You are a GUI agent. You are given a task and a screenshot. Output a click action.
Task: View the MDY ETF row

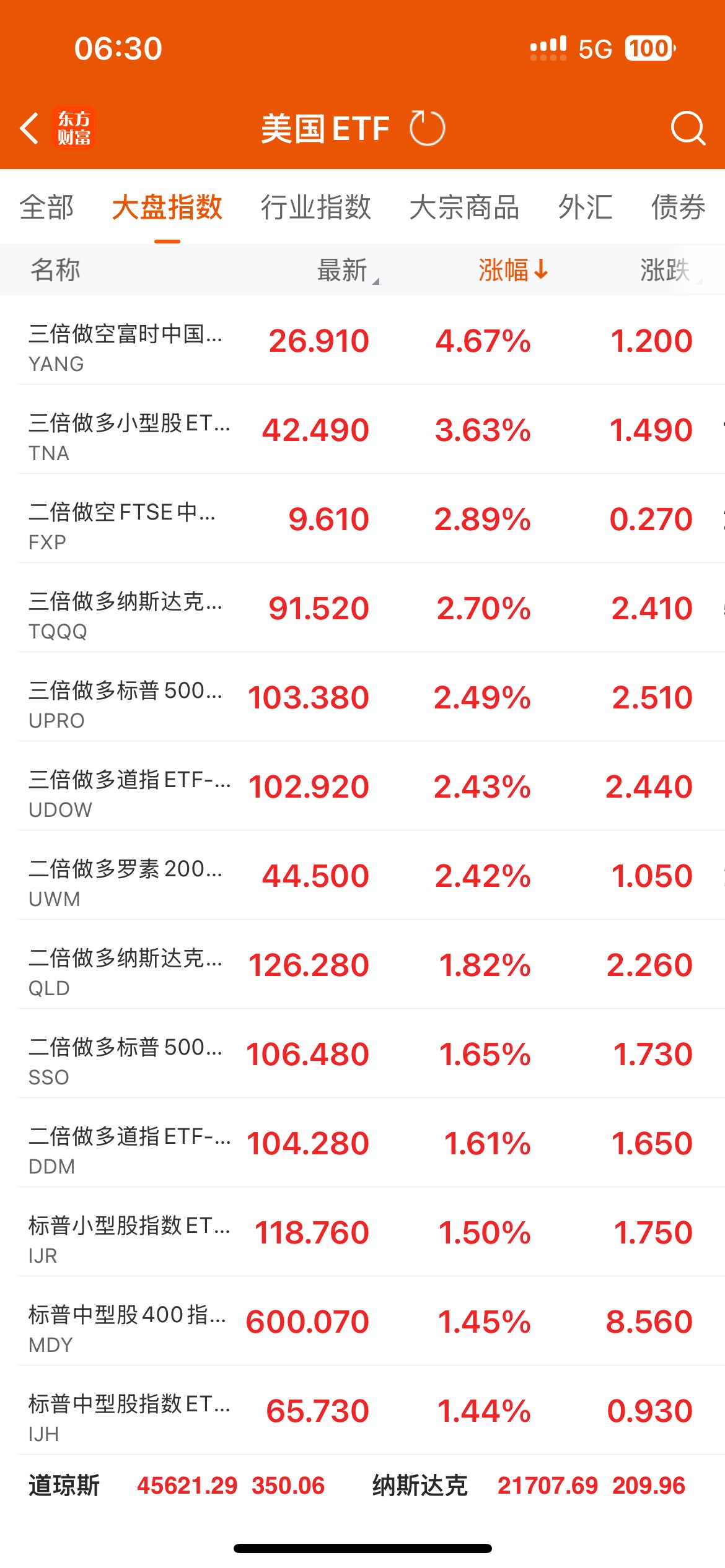tap(362, 1322)
